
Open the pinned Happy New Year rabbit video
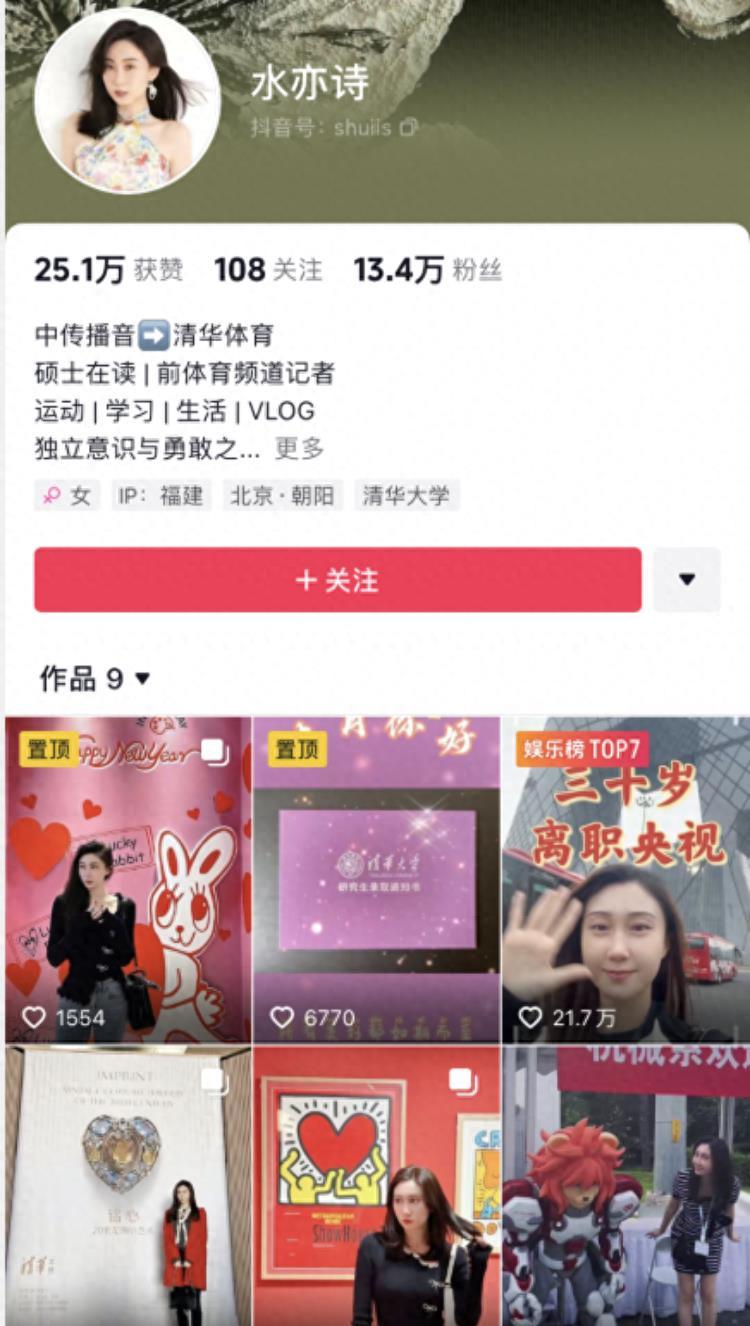[x=128, y=880]
